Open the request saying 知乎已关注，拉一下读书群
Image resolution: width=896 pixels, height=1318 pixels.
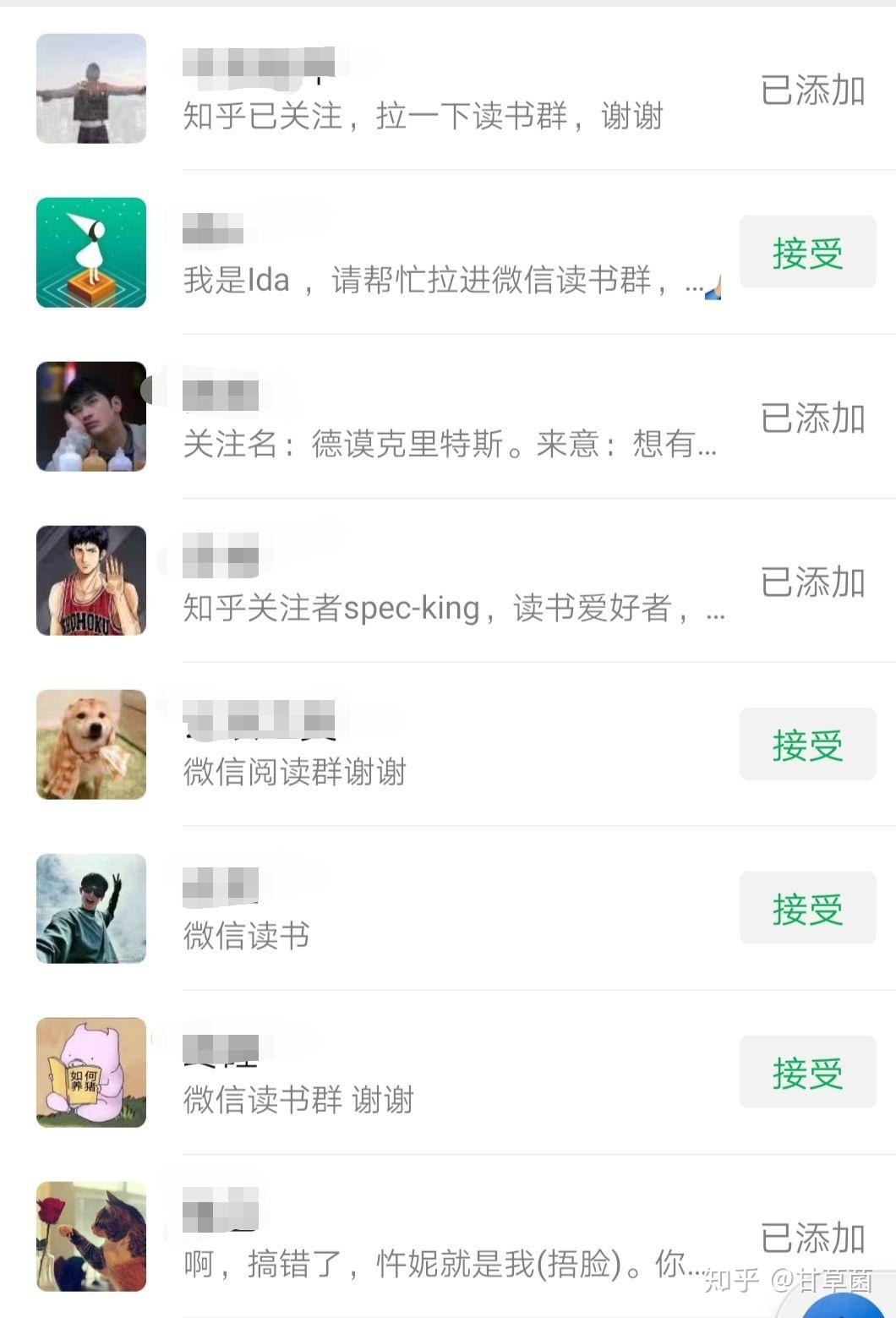point(423,116)
